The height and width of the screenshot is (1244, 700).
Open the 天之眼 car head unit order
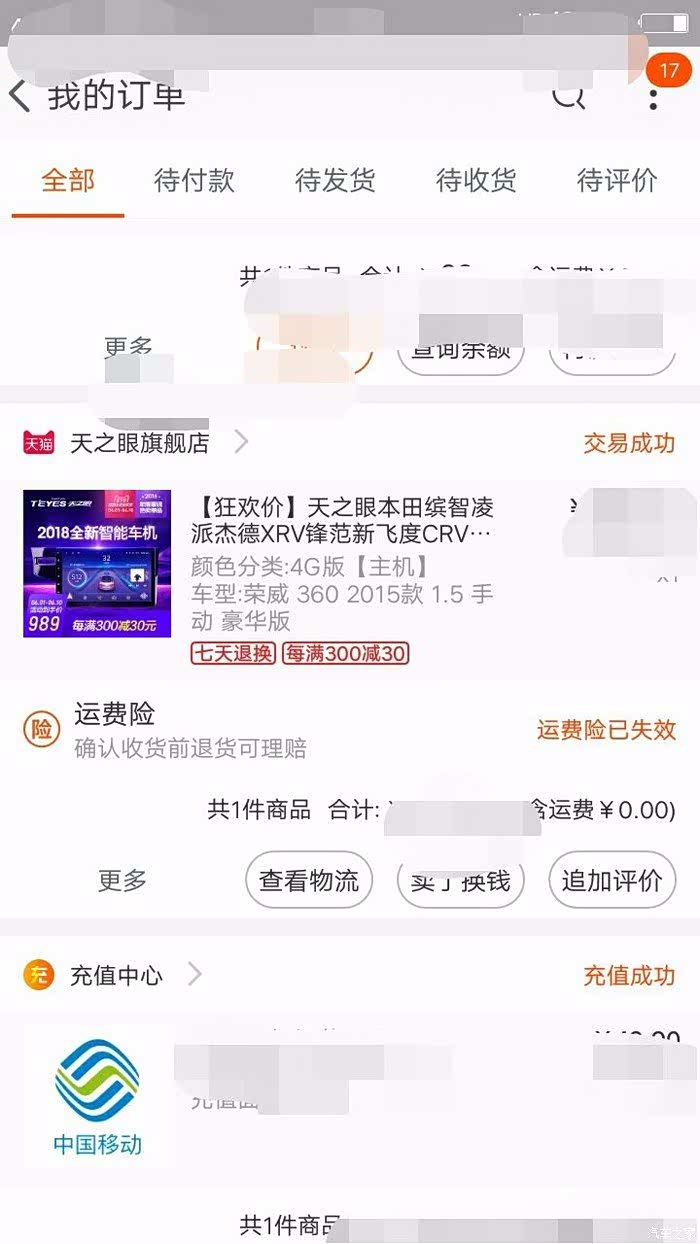340,563
